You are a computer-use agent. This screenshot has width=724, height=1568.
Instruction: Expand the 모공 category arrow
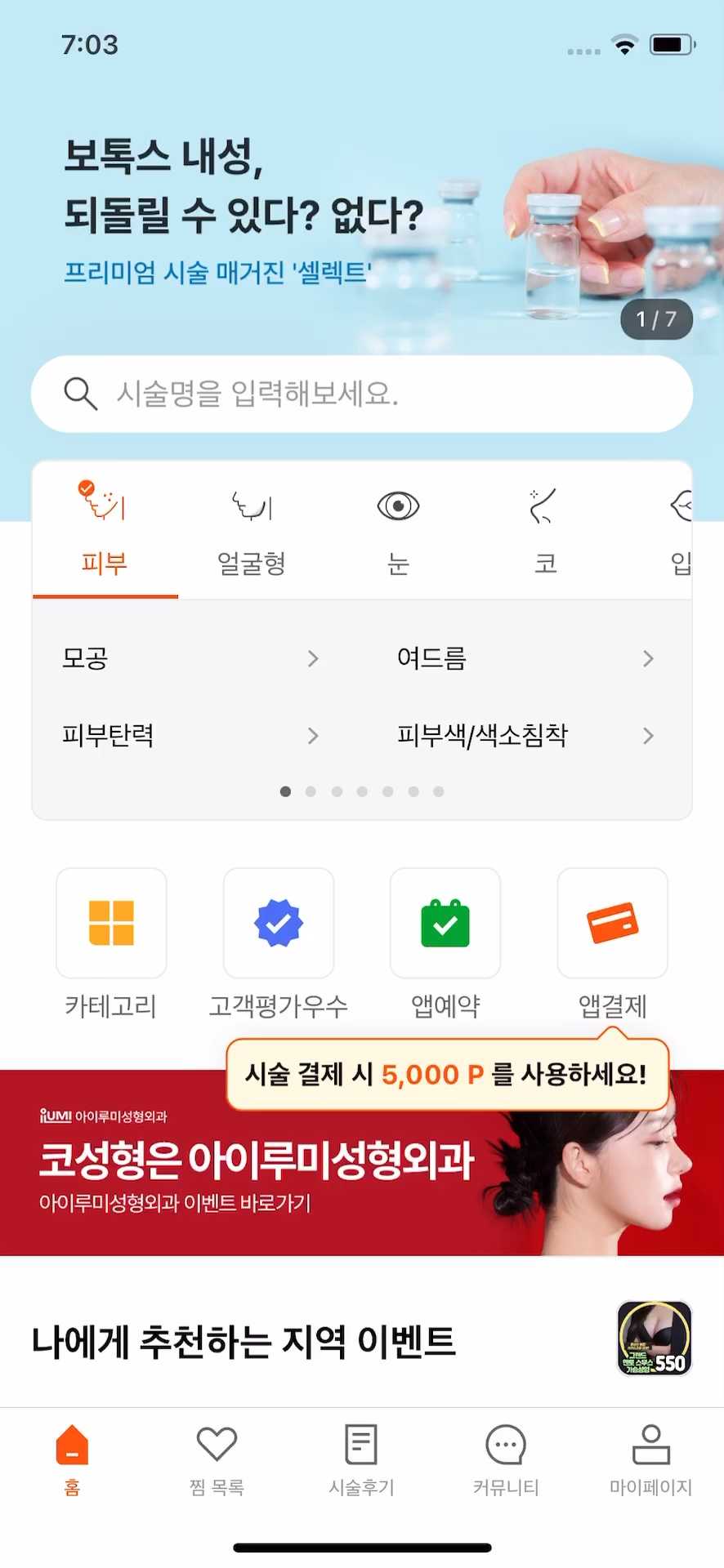pos(313,658)
